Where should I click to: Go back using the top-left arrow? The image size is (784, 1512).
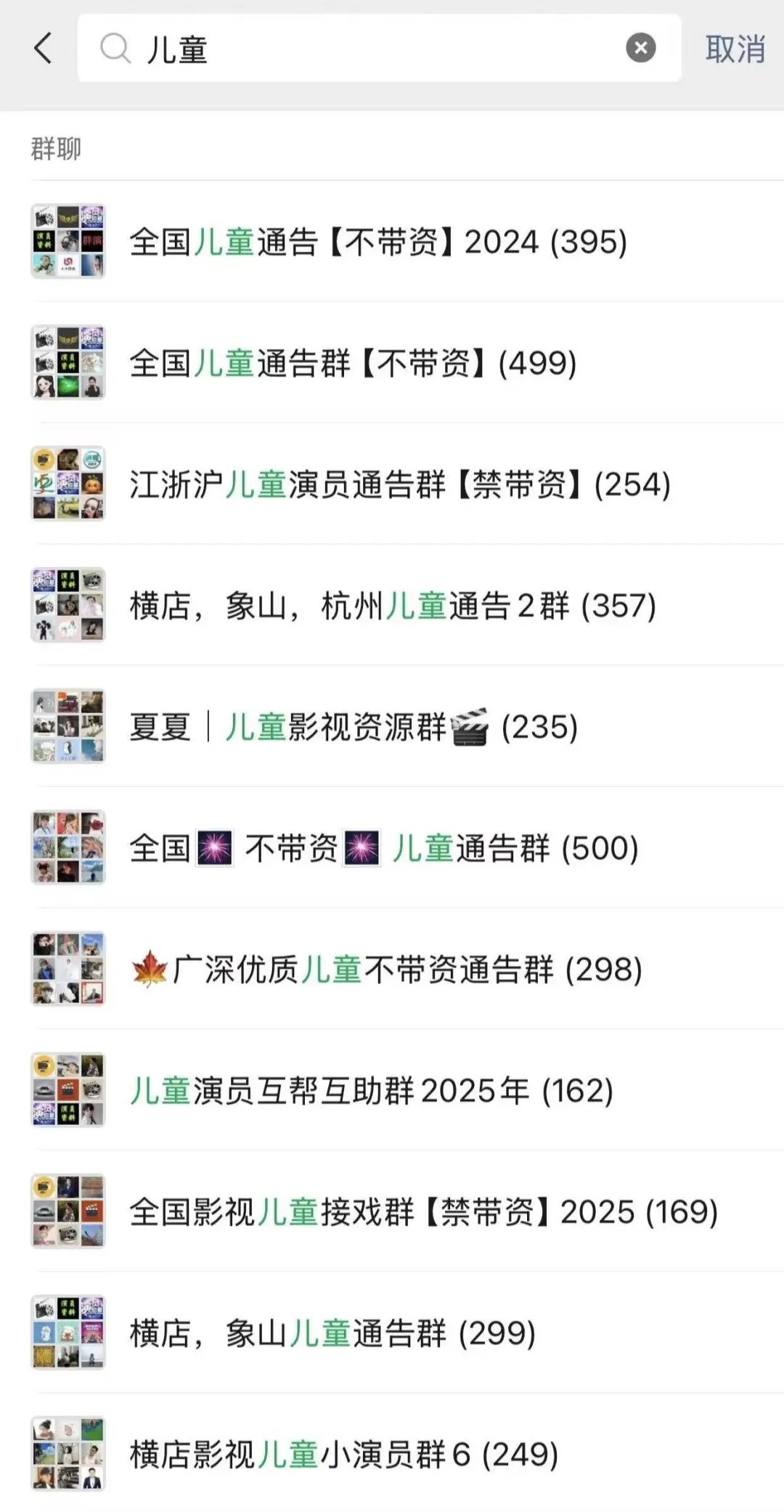[44, 49]
